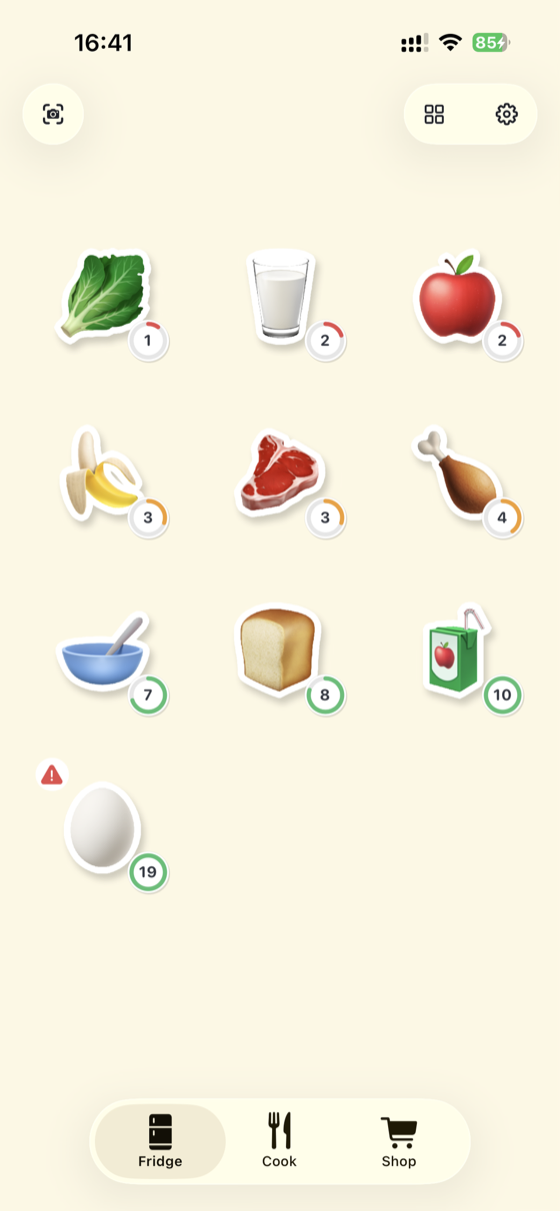
Task: Open the lettuce item expiring in 1 day
Action: [x=106, y=298]
